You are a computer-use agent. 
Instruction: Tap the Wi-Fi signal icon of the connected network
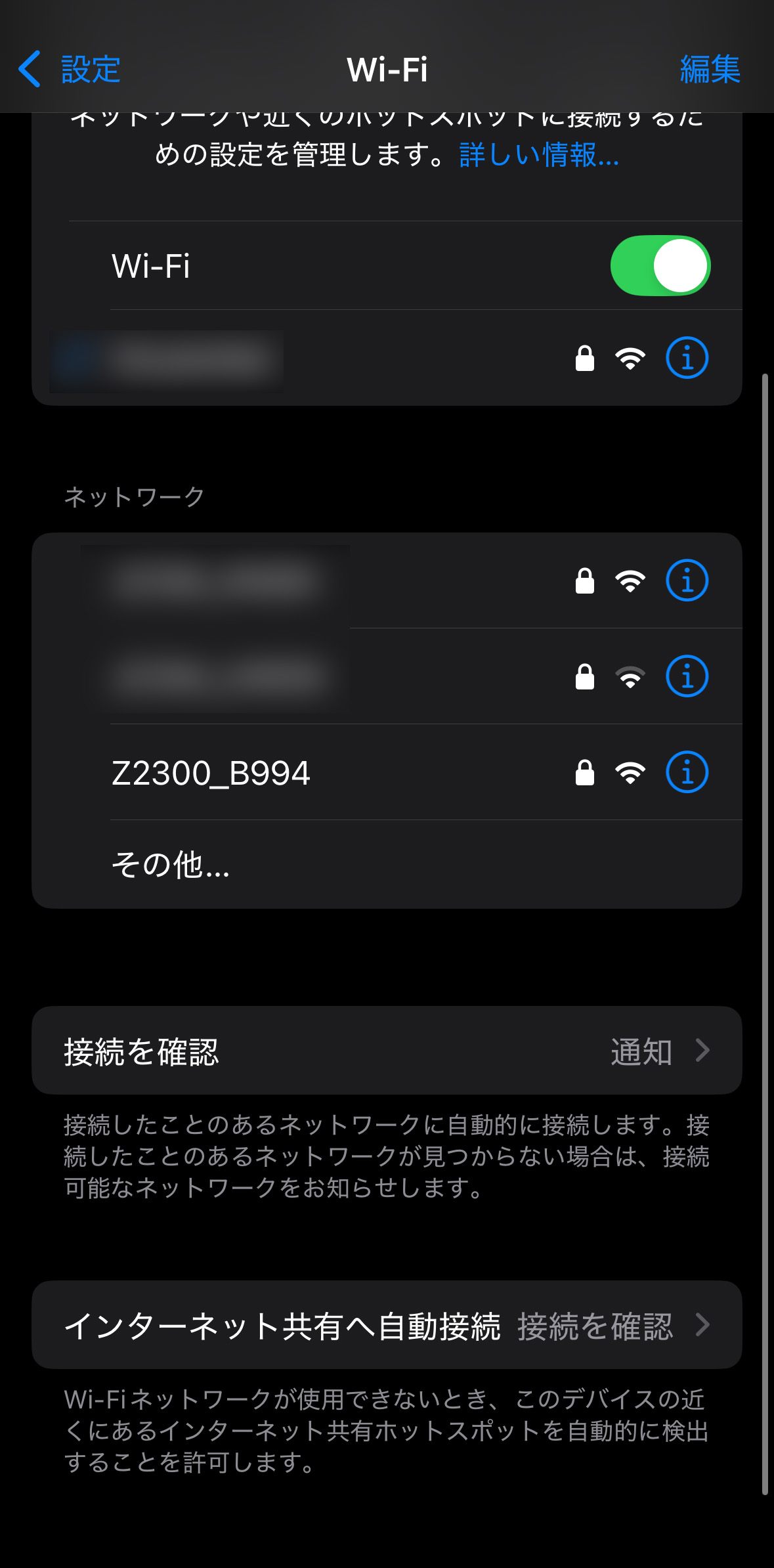coord(630,359)
